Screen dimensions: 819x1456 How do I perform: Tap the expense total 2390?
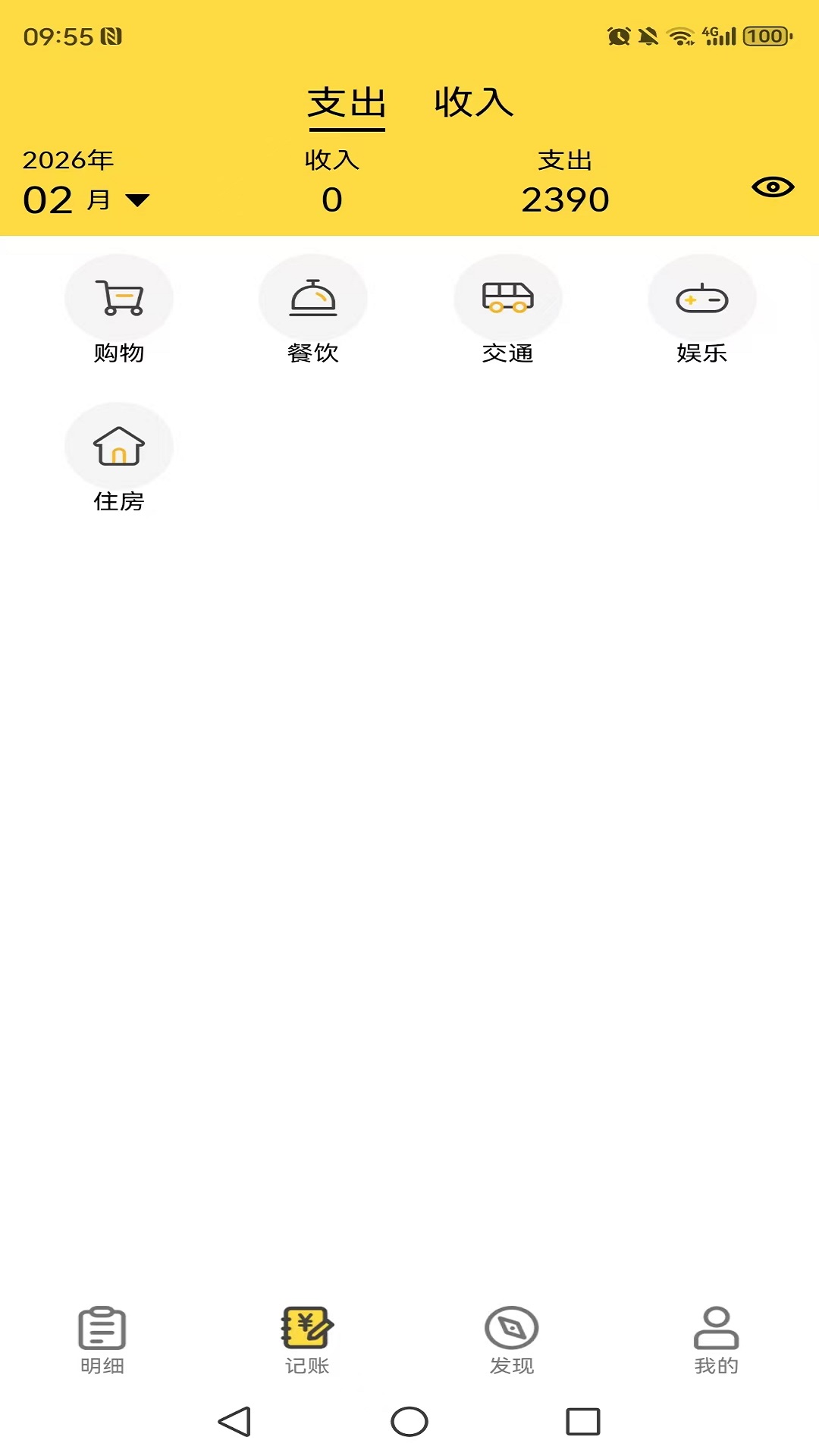point(566,199)
